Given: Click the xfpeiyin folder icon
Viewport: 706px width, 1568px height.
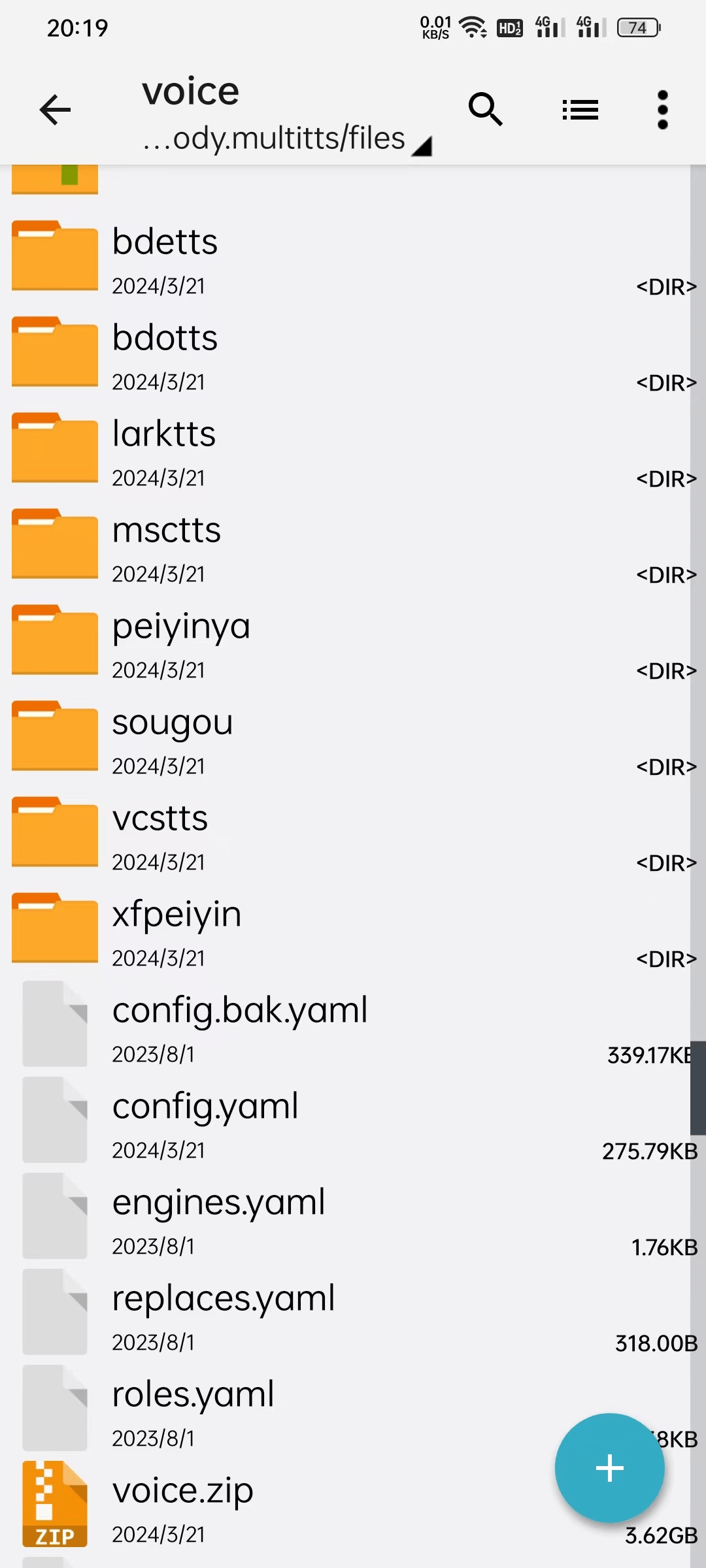Looking at the screenshot, I should (x=55, y=928).
